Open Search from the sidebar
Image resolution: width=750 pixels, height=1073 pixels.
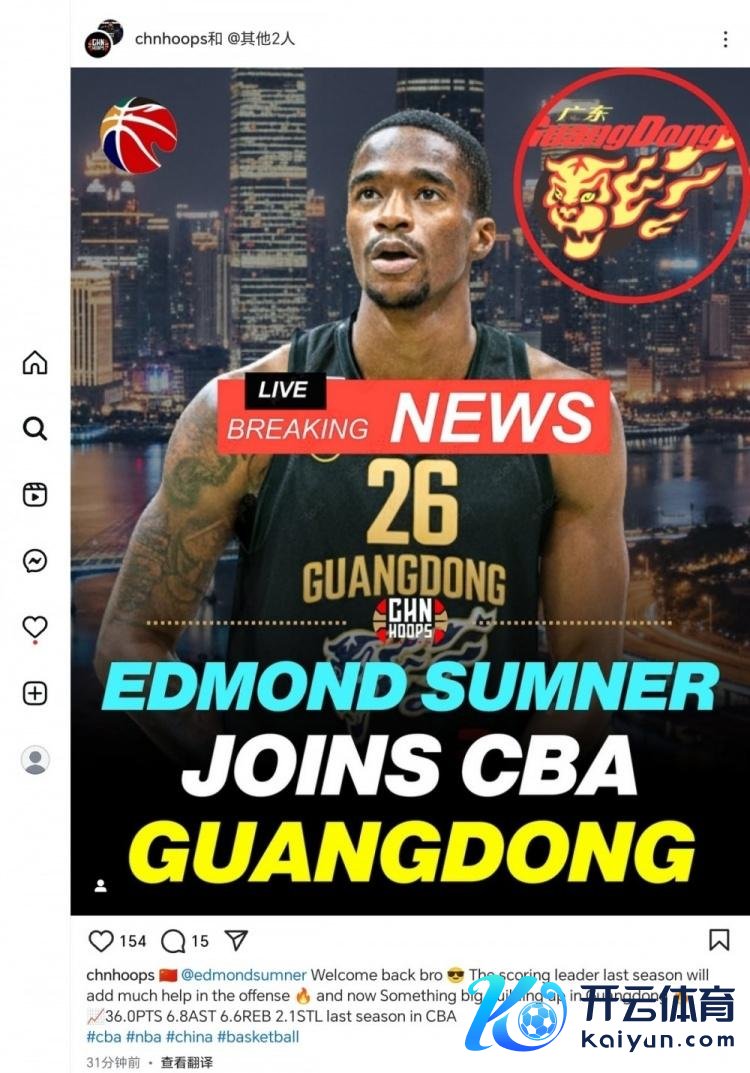pos(35,429)
